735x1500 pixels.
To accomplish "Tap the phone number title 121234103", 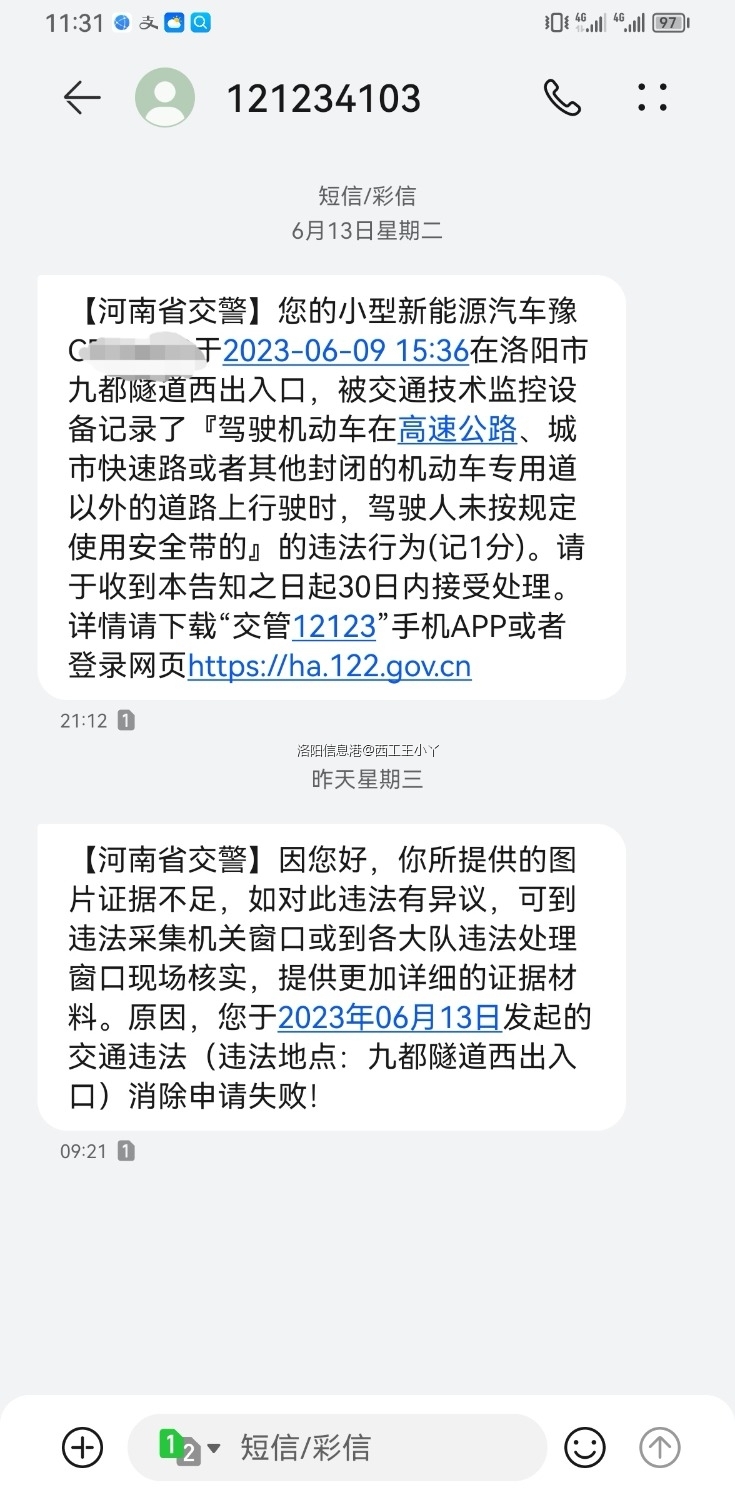I will (x=322, y=97).
